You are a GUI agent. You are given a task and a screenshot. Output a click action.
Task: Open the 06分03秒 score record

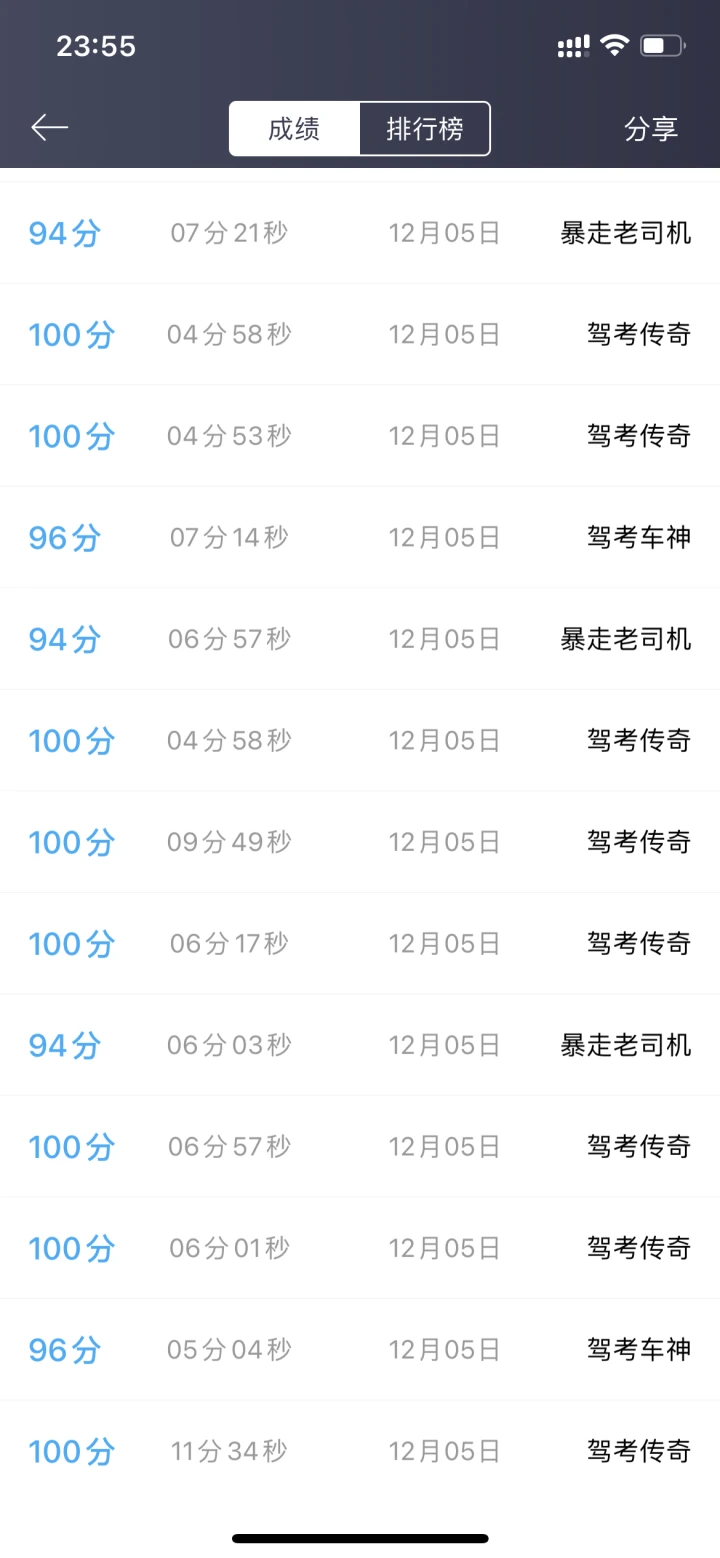coord(360,1045)
